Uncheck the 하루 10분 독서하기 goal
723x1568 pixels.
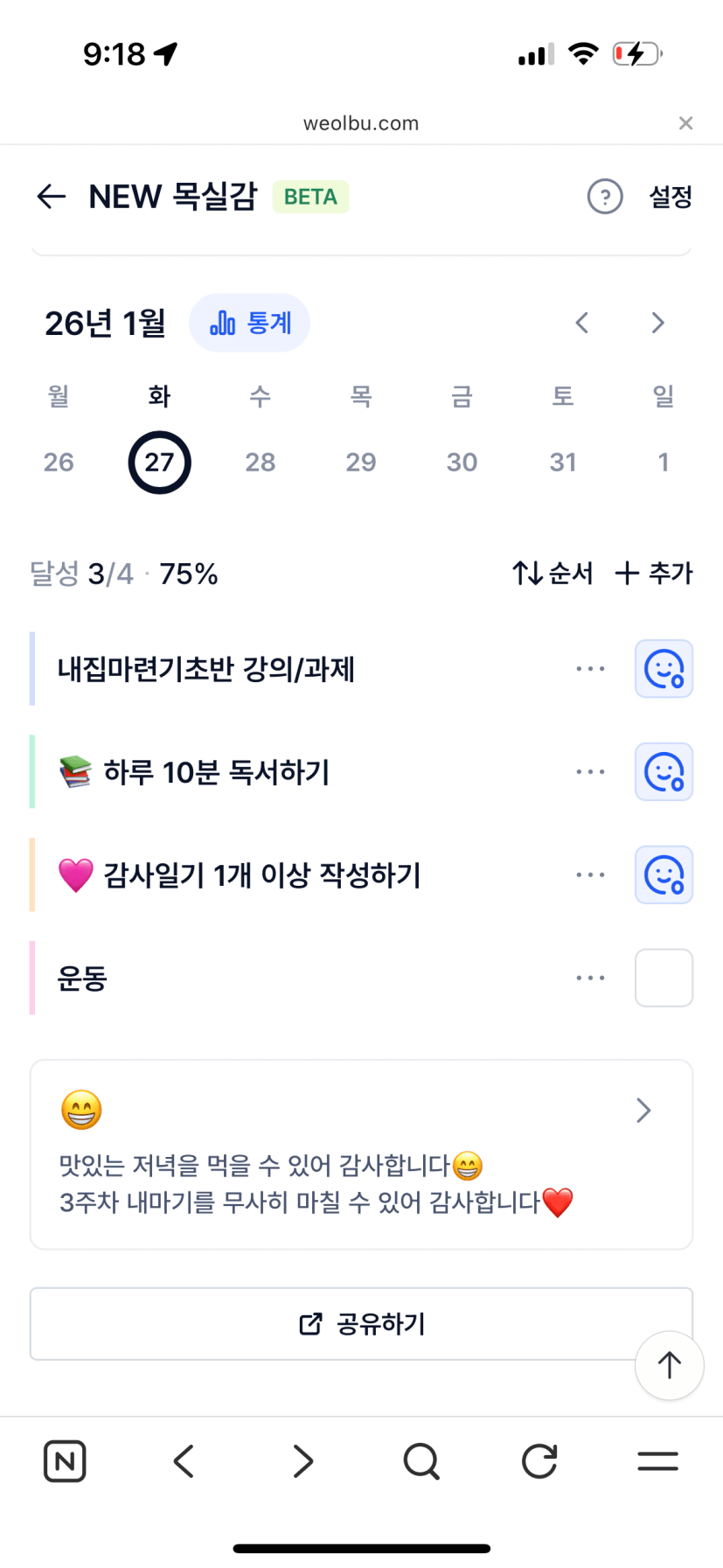coord(664,772)
